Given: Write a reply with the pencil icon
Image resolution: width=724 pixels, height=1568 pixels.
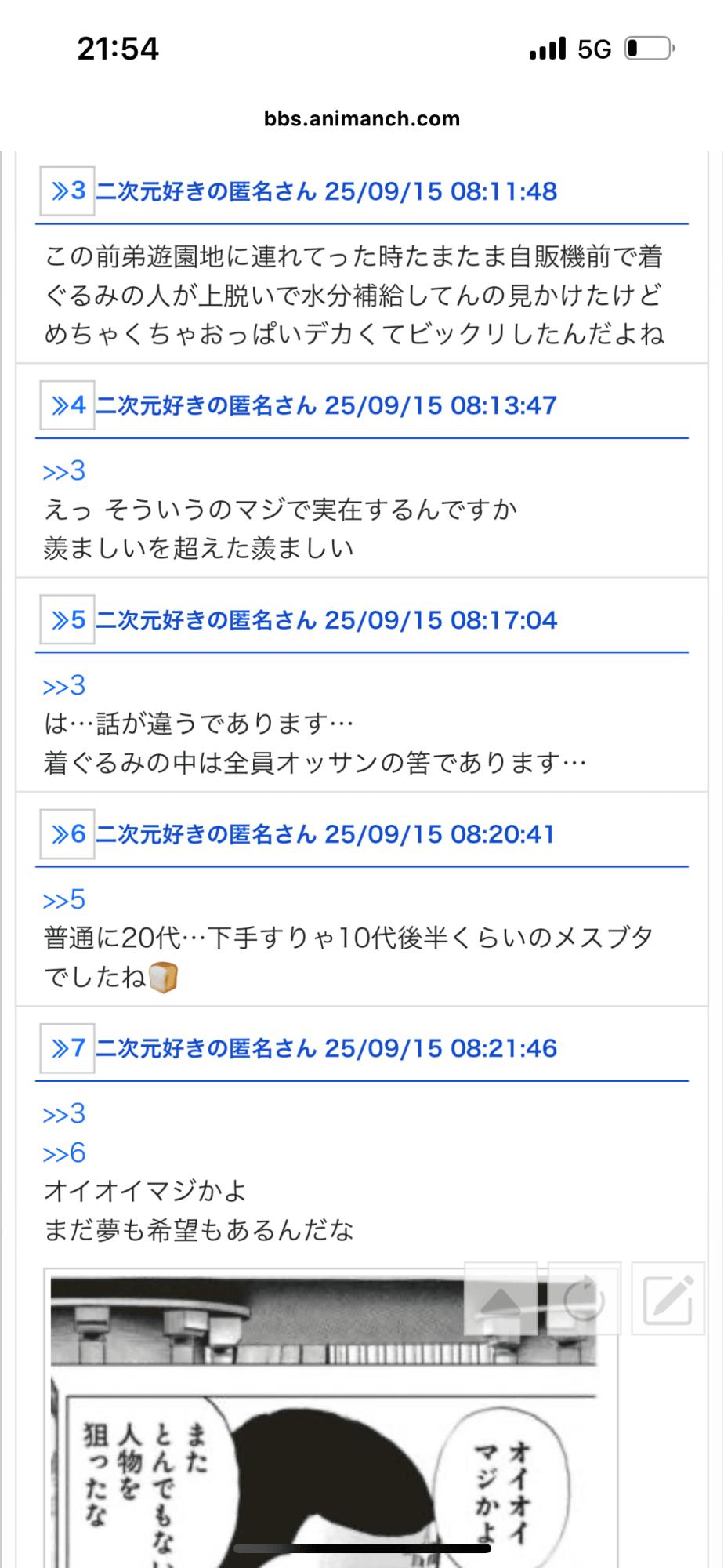Looking at the screenshot, I should (668, 1298).
